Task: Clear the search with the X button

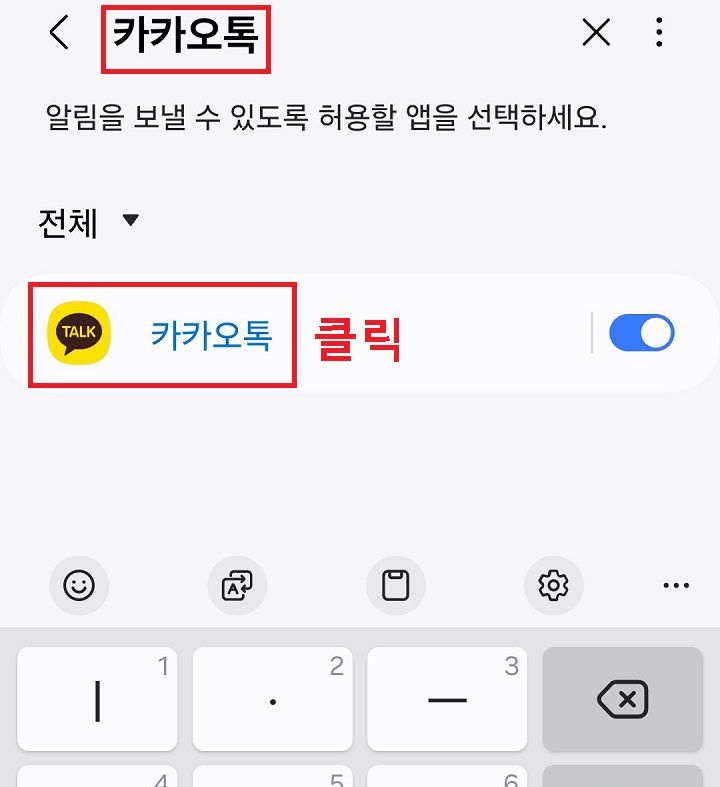Action: click(595, 32)
